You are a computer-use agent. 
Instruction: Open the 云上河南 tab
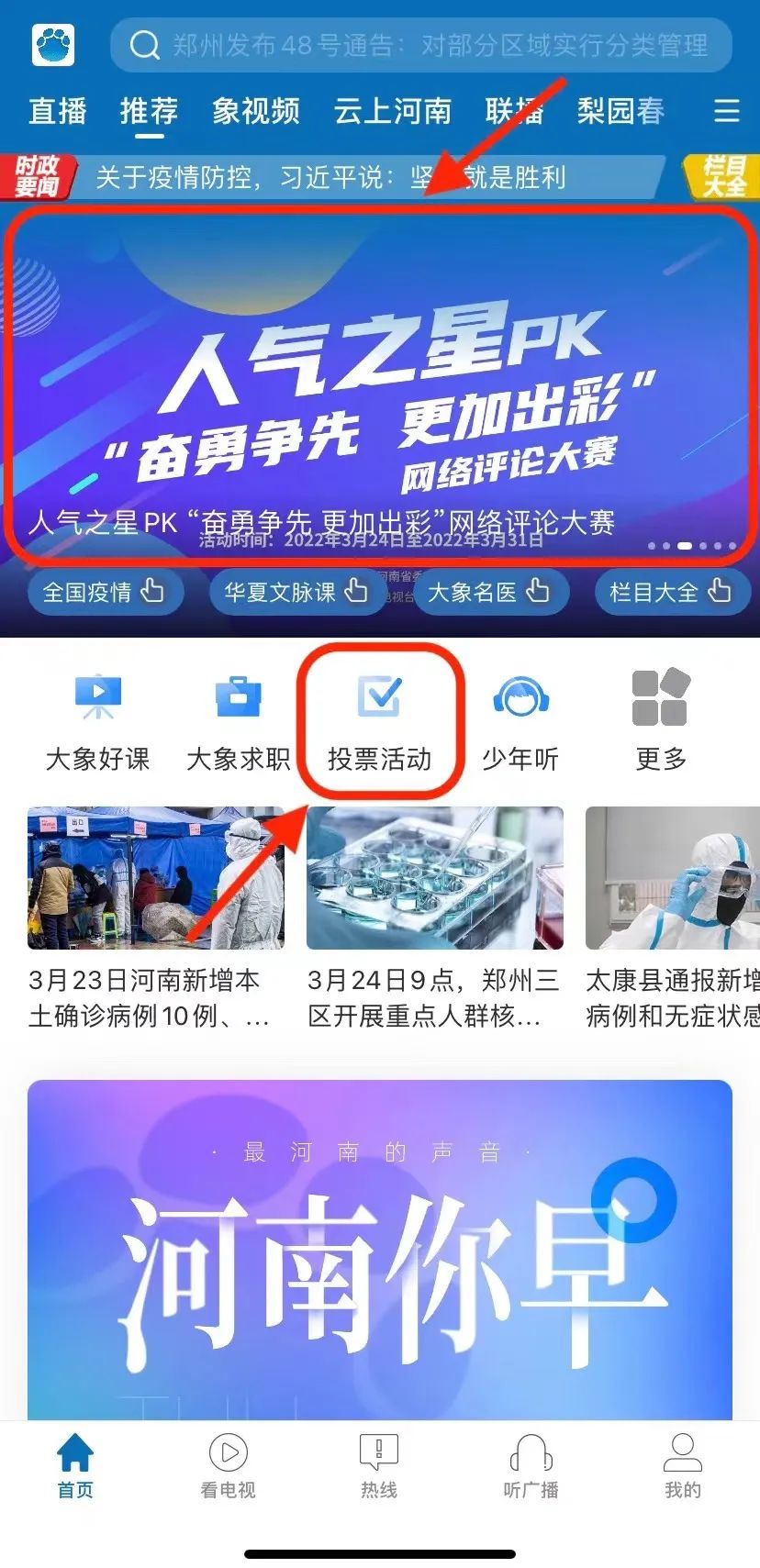[x=392, y=111]
